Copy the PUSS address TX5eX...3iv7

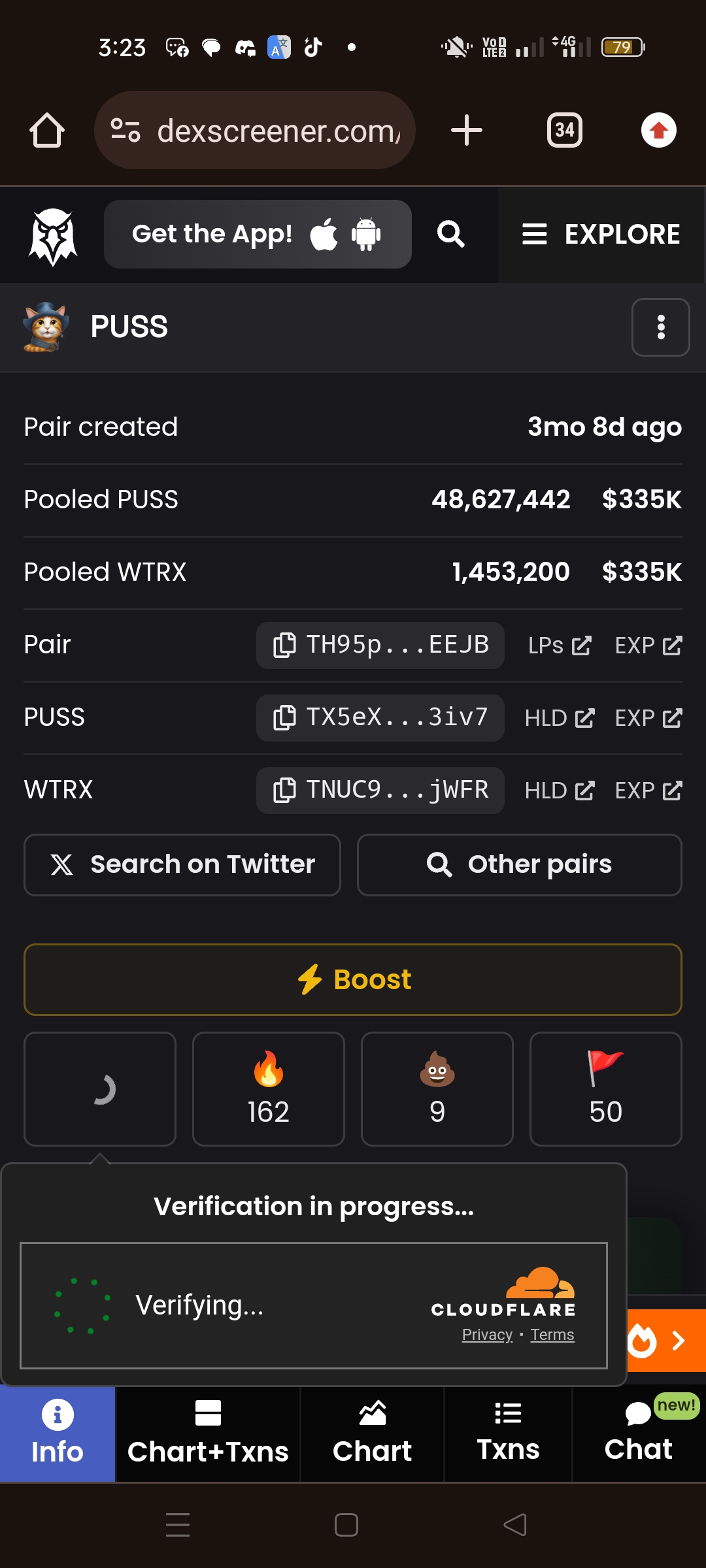[x=380, y=718]
